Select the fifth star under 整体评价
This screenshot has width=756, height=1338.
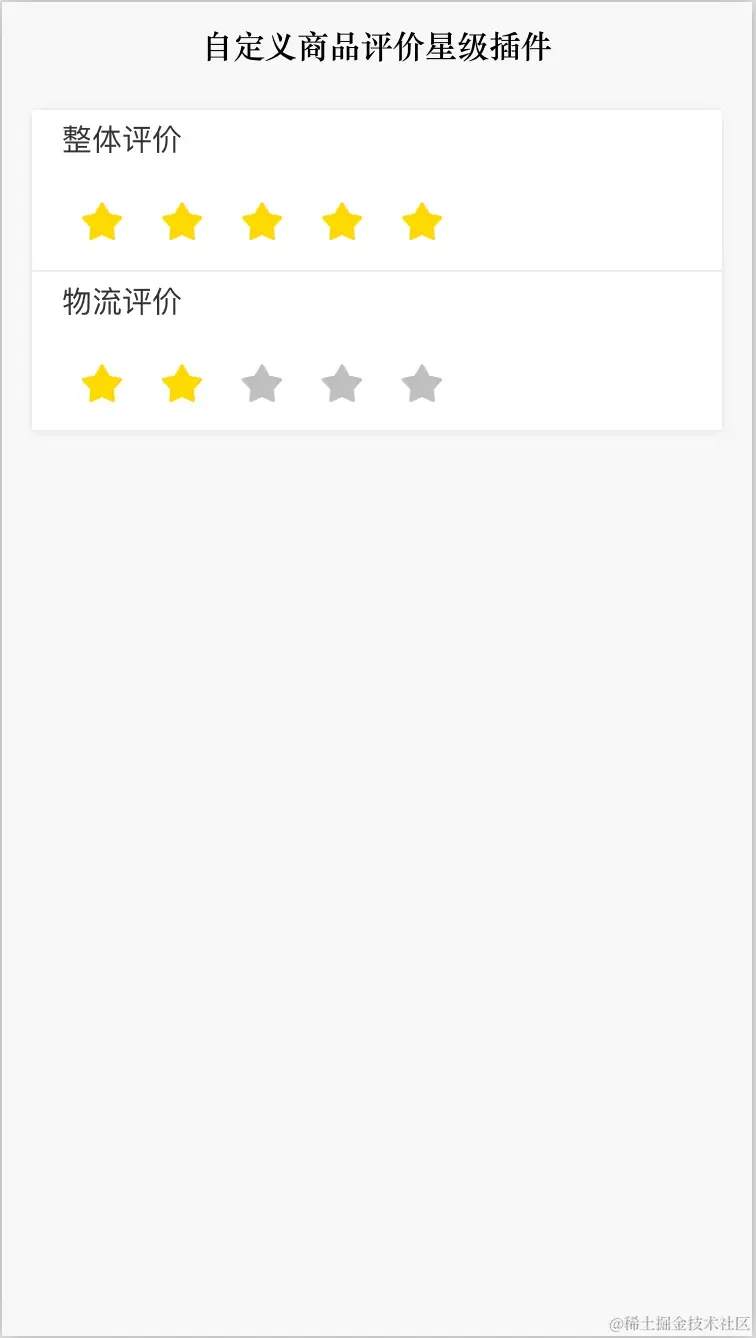[422, 222]
